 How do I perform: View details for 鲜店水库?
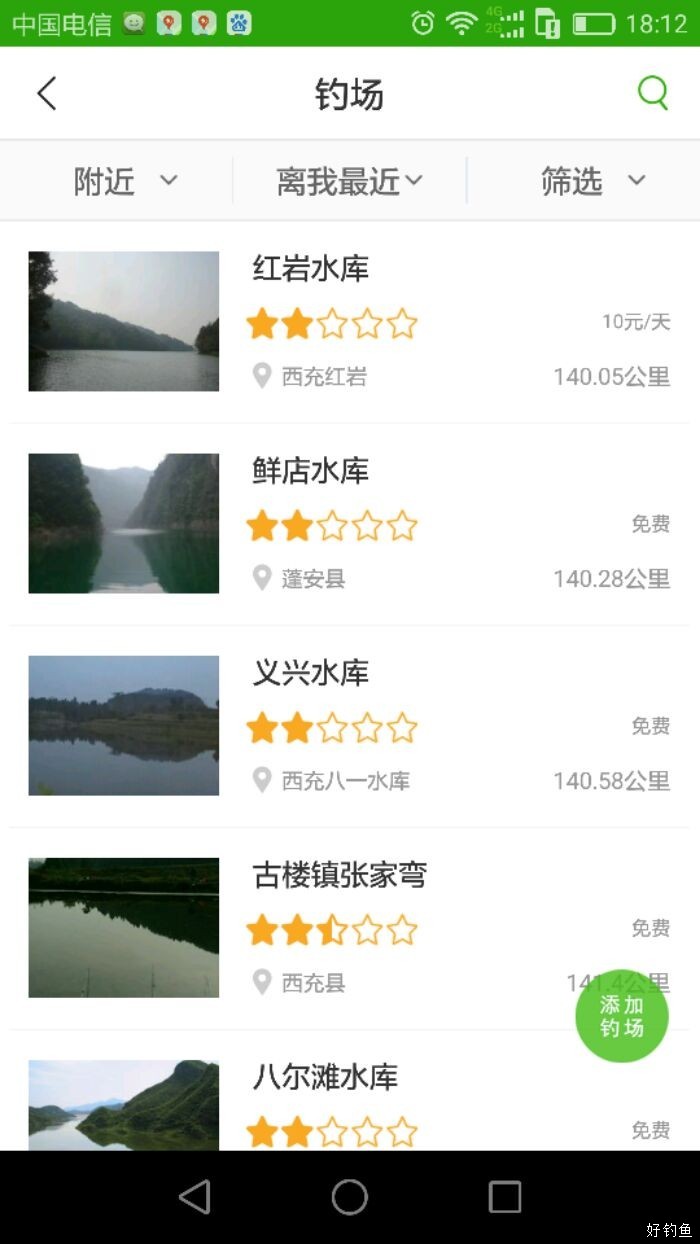[x=350, y=523]
